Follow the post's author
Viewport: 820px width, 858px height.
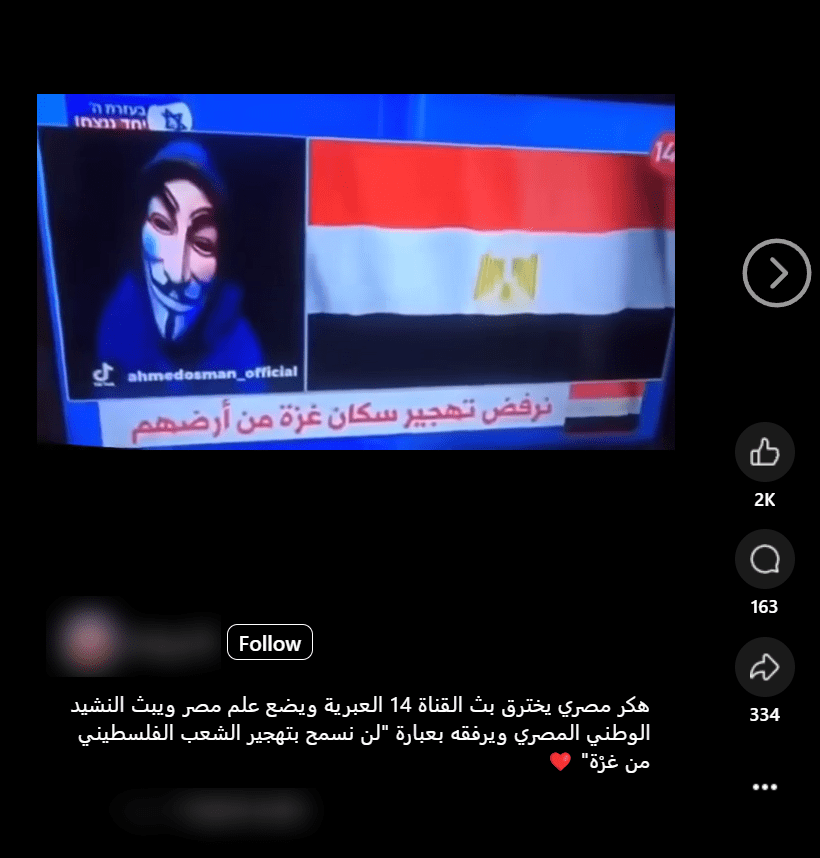pos(270,643)
